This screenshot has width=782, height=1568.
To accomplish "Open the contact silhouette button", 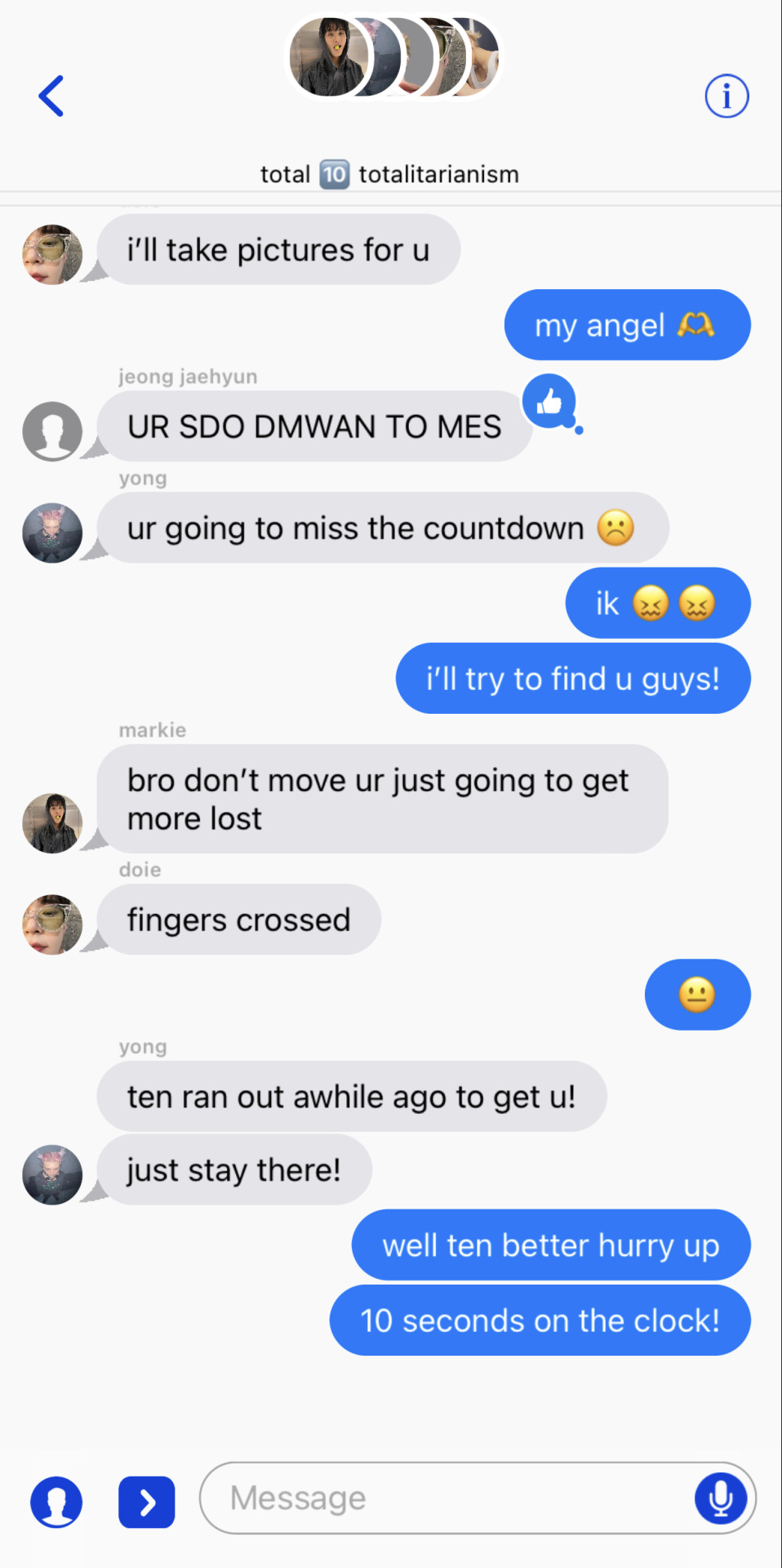I will click(56, 1502).
